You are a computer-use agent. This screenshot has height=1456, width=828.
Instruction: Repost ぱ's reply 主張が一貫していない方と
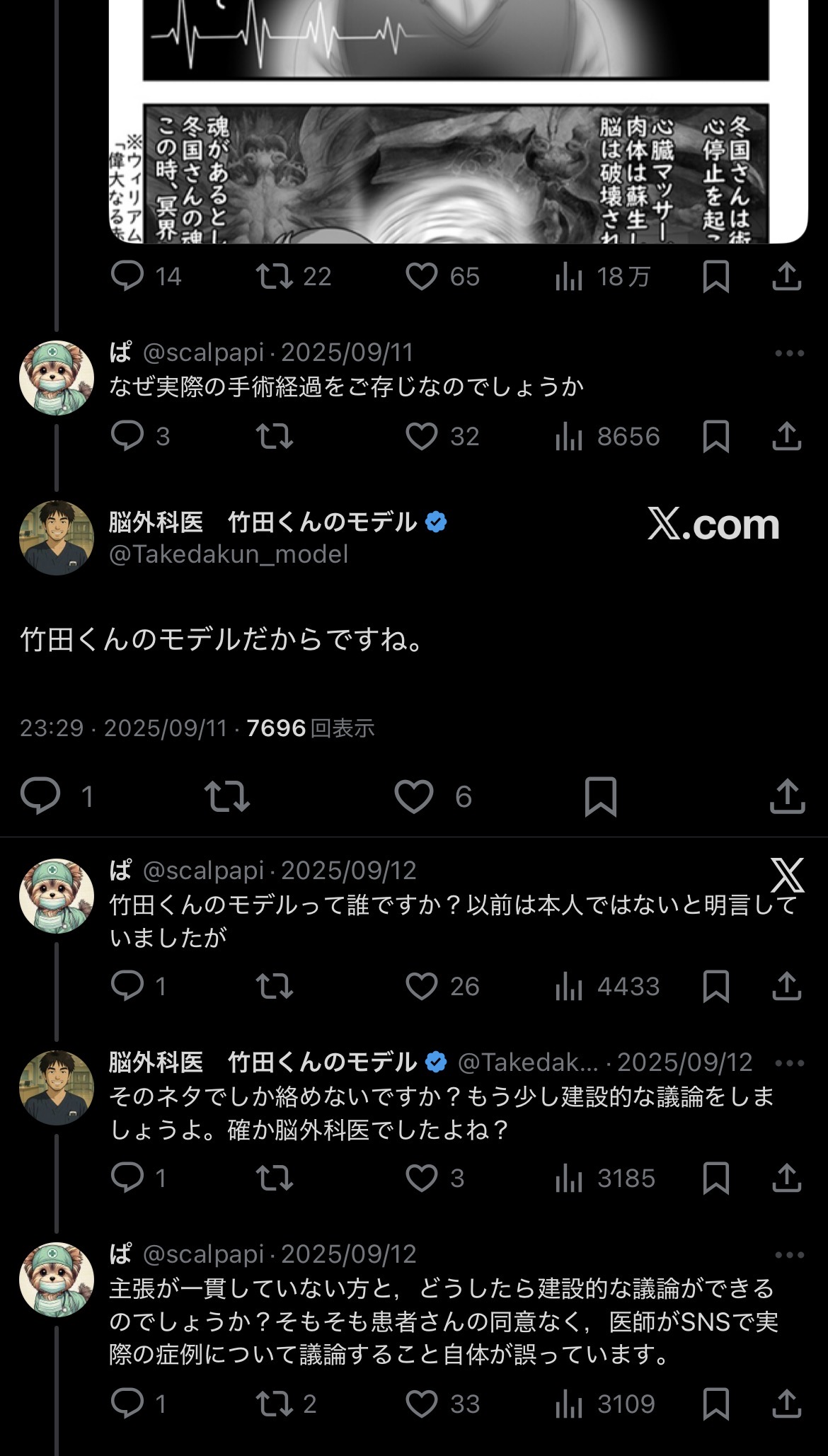tap(275, 1404)
